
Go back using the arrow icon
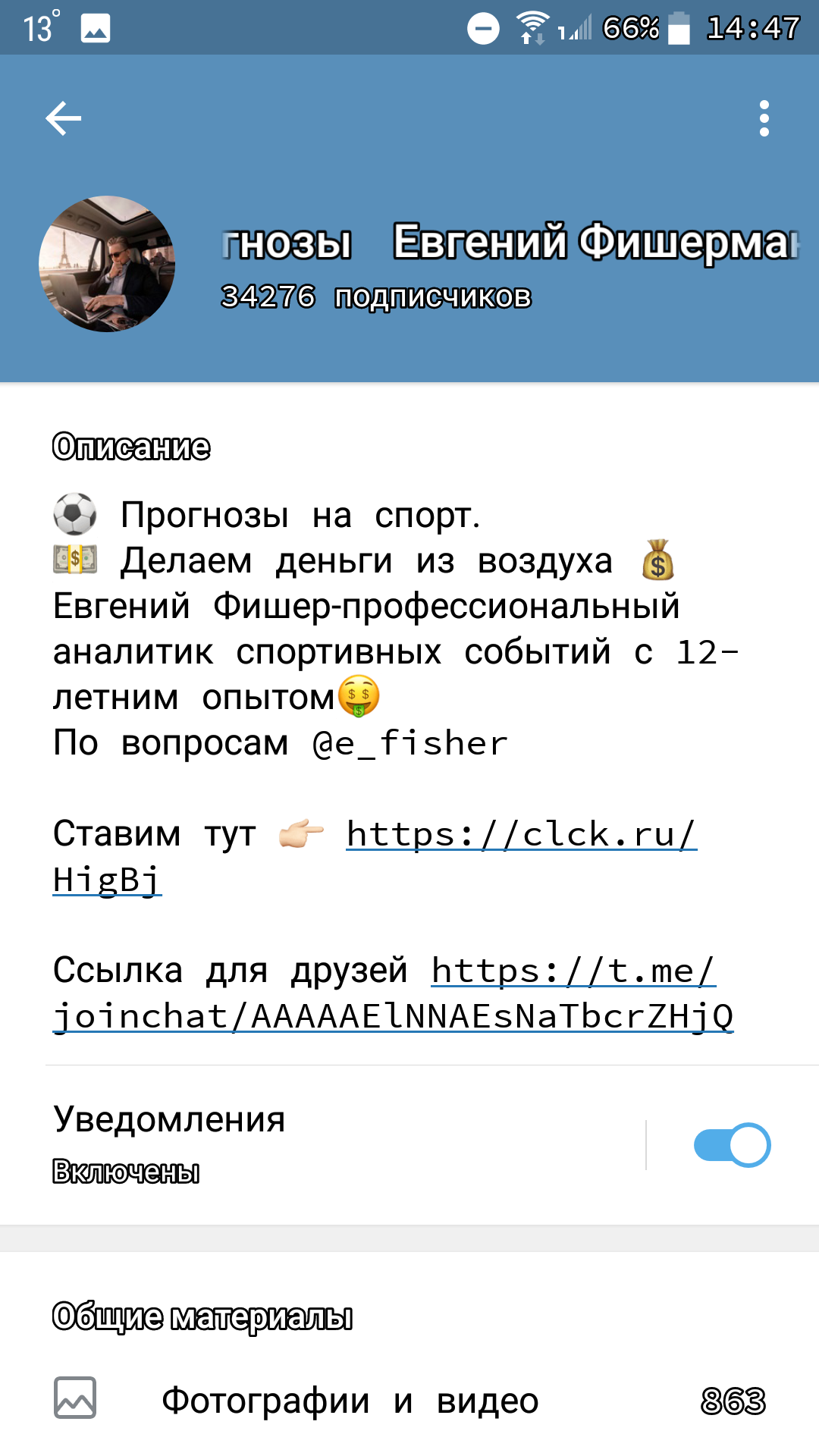coord(63,118)
